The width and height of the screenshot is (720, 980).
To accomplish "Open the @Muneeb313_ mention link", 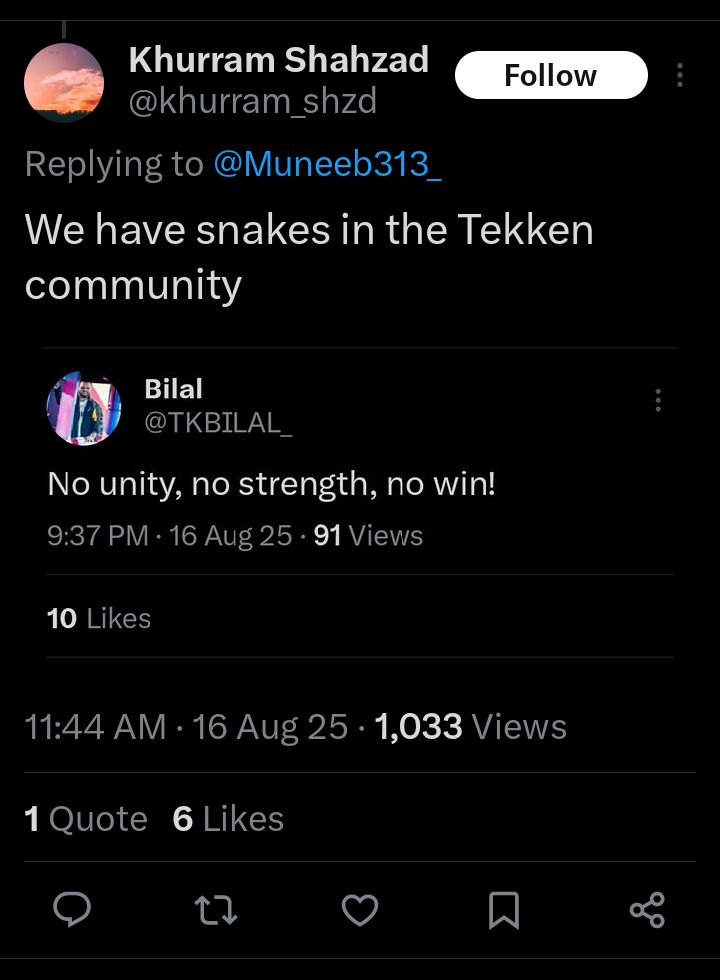I will (327, 164).
